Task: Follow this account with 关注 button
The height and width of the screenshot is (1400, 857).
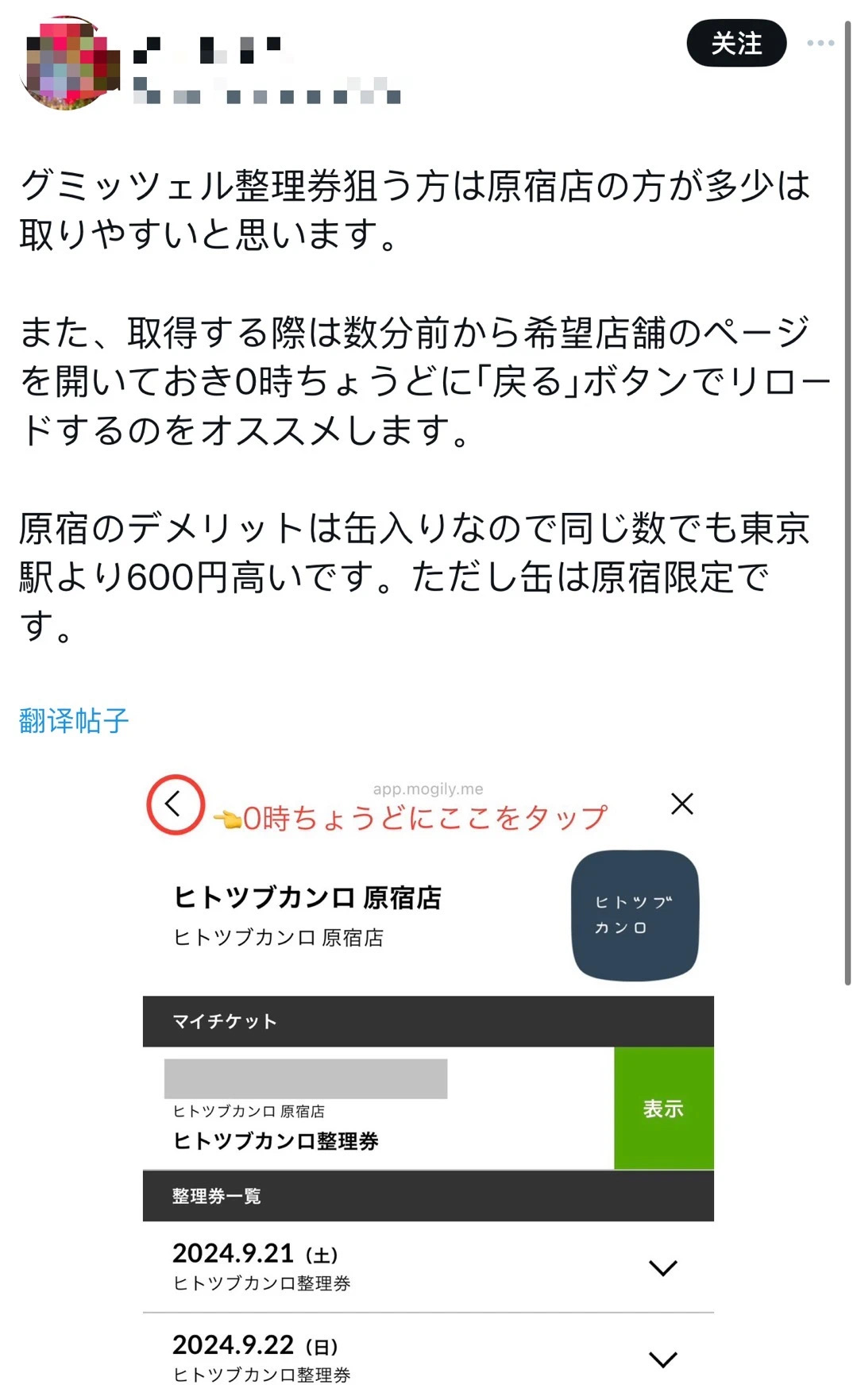Action: tap(735, 43)
